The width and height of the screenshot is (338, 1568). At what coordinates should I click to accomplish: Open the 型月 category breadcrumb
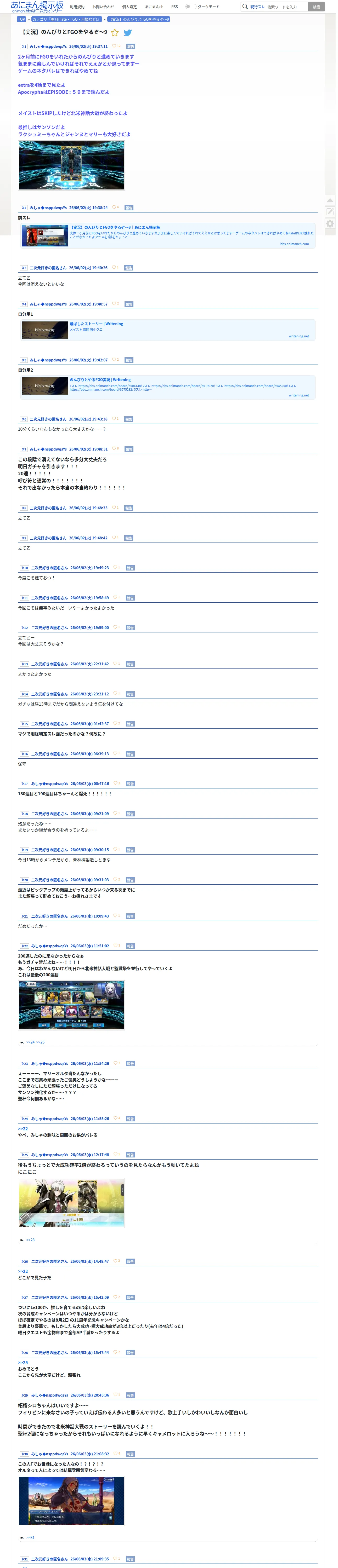[x=66, y=19]
